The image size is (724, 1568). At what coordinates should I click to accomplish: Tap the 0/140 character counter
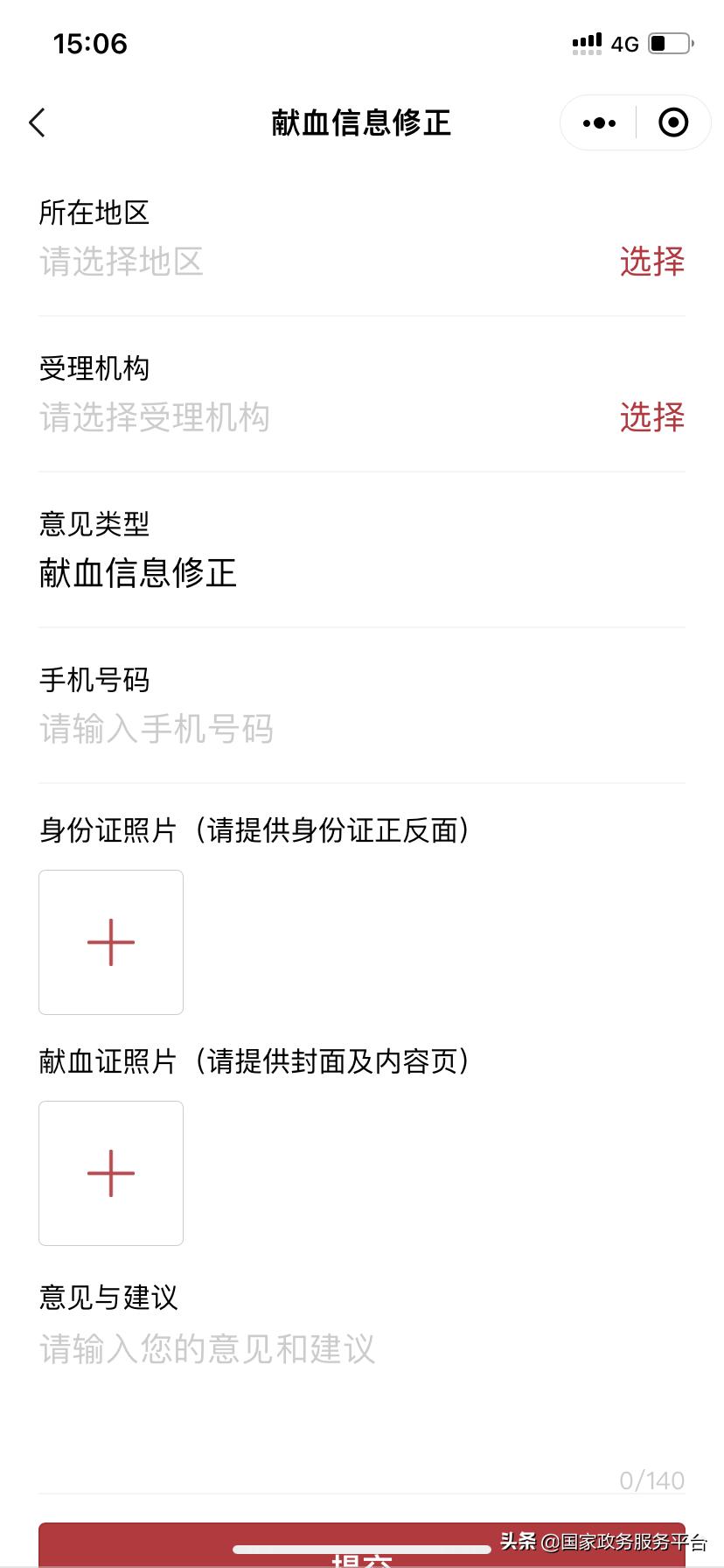(652, 1480)
